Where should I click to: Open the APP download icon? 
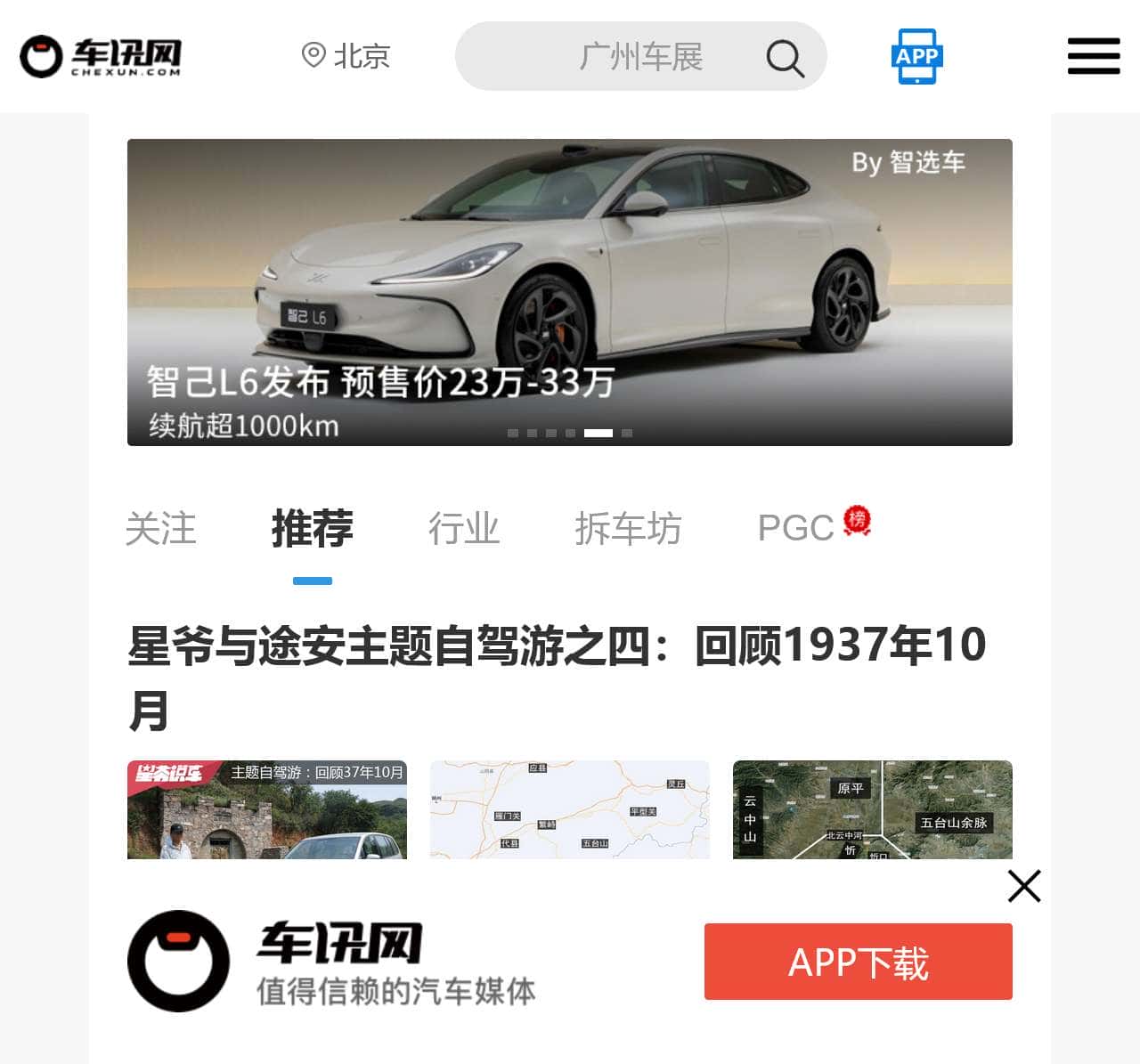click(916, 56)
